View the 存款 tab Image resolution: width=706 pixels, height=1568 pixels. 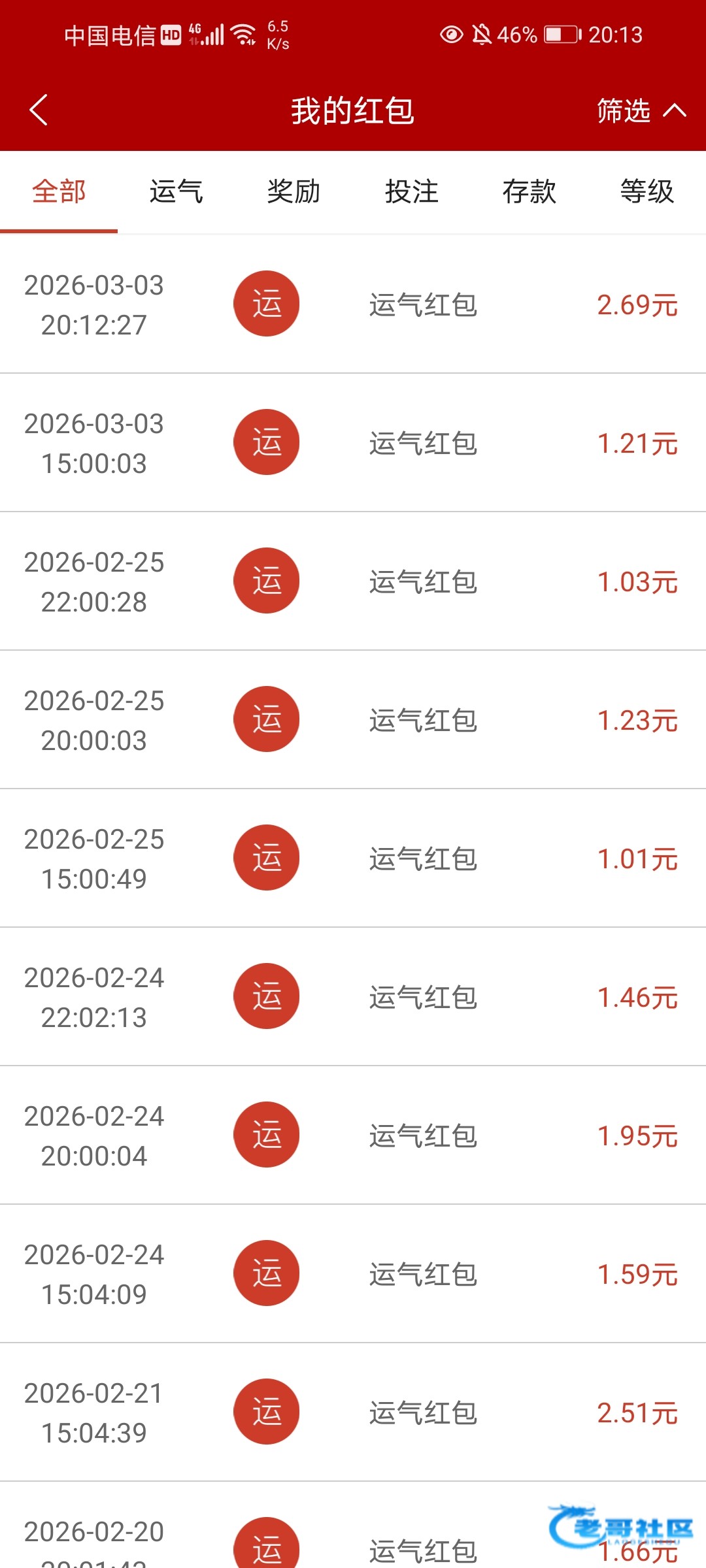[x=529, y=192]
